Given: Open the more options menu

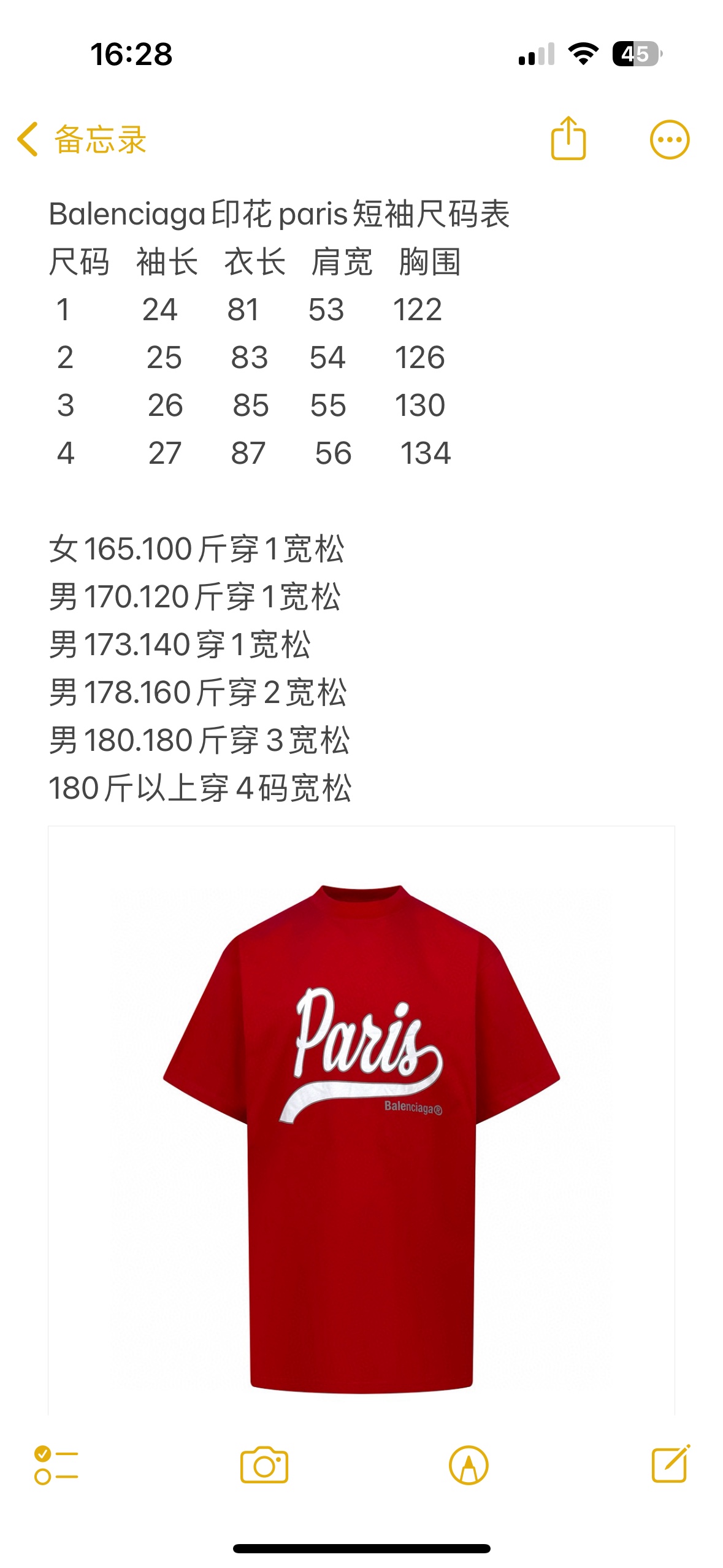Looking at the screenshot, I should pos(669,140).
